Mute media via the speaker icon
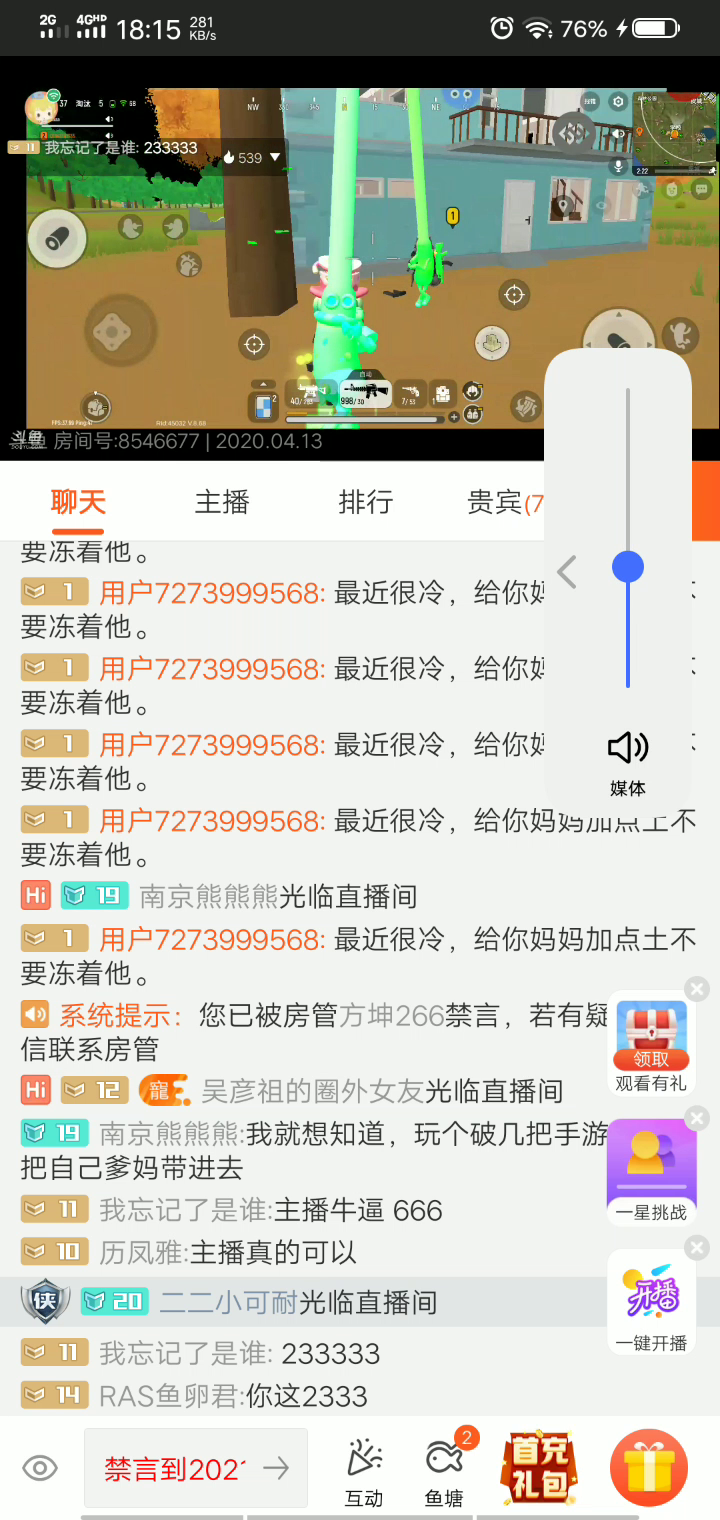 628,747
